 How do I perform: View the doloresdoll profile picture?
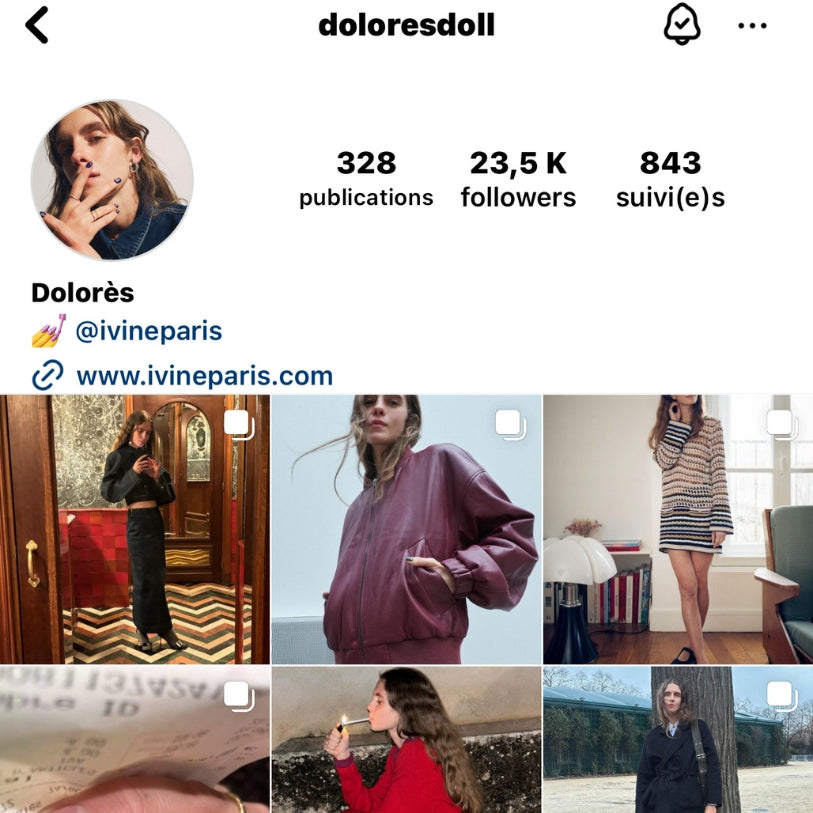pos(112,180)
